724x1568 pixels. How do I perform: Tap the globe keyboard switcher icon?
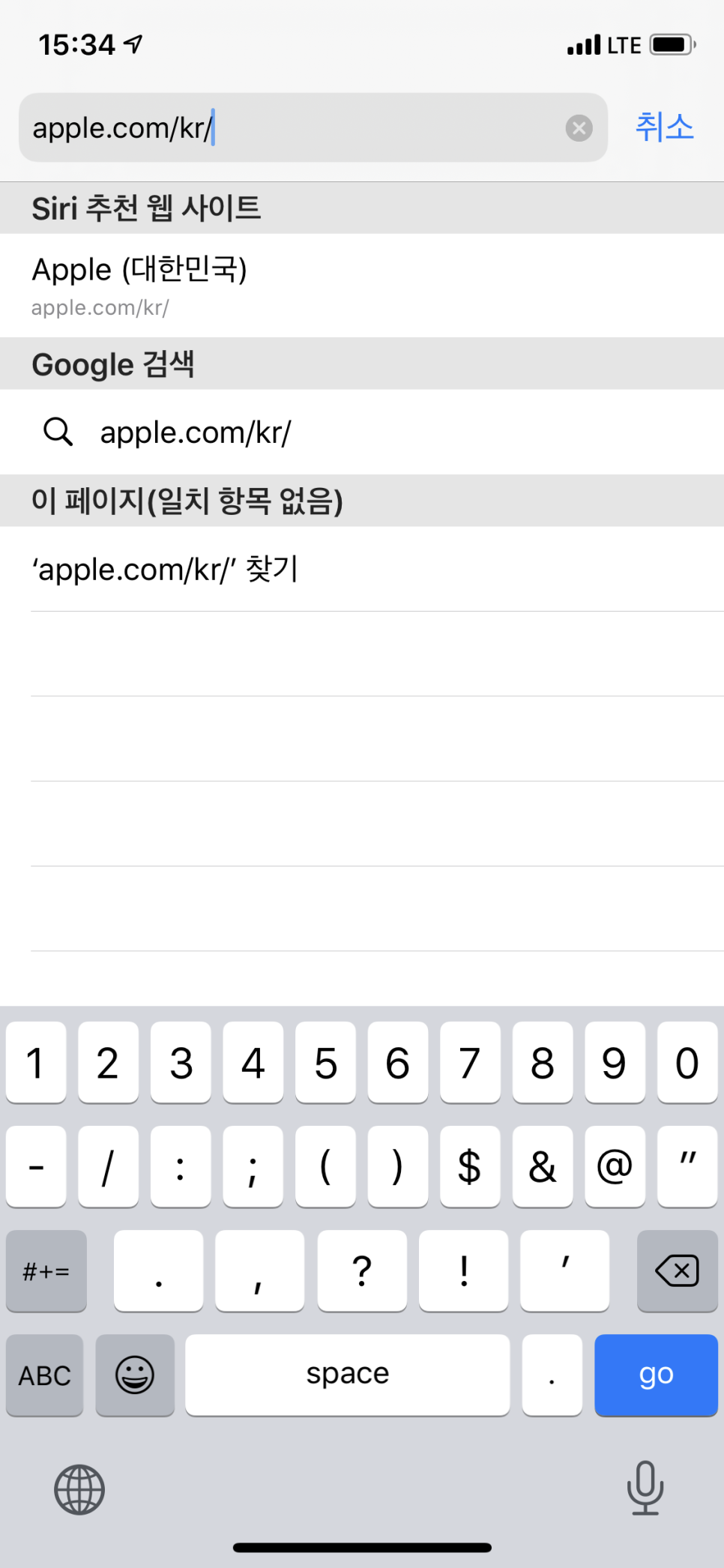click(78, 1490)
